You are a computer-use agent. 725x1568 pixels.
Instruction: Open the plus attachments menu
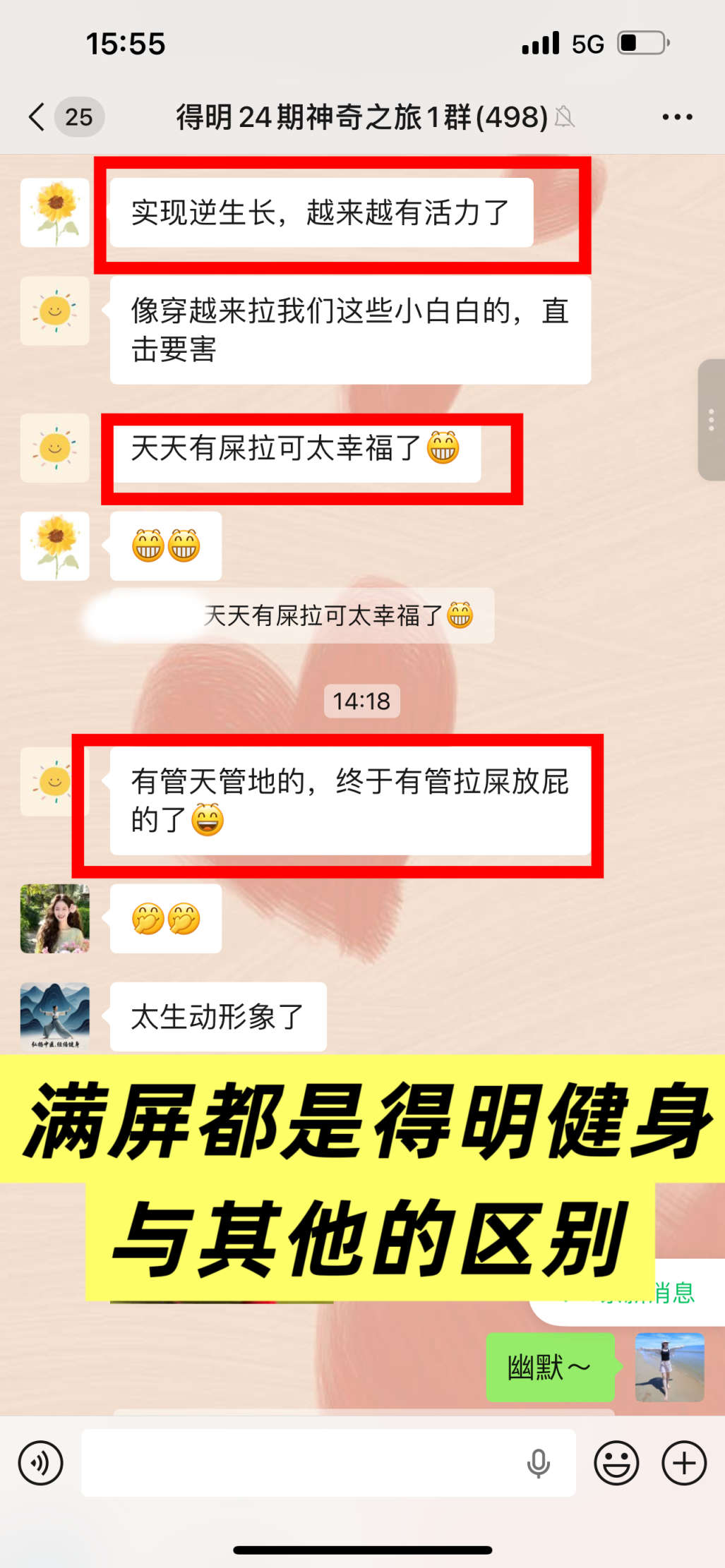(683, 1463)
